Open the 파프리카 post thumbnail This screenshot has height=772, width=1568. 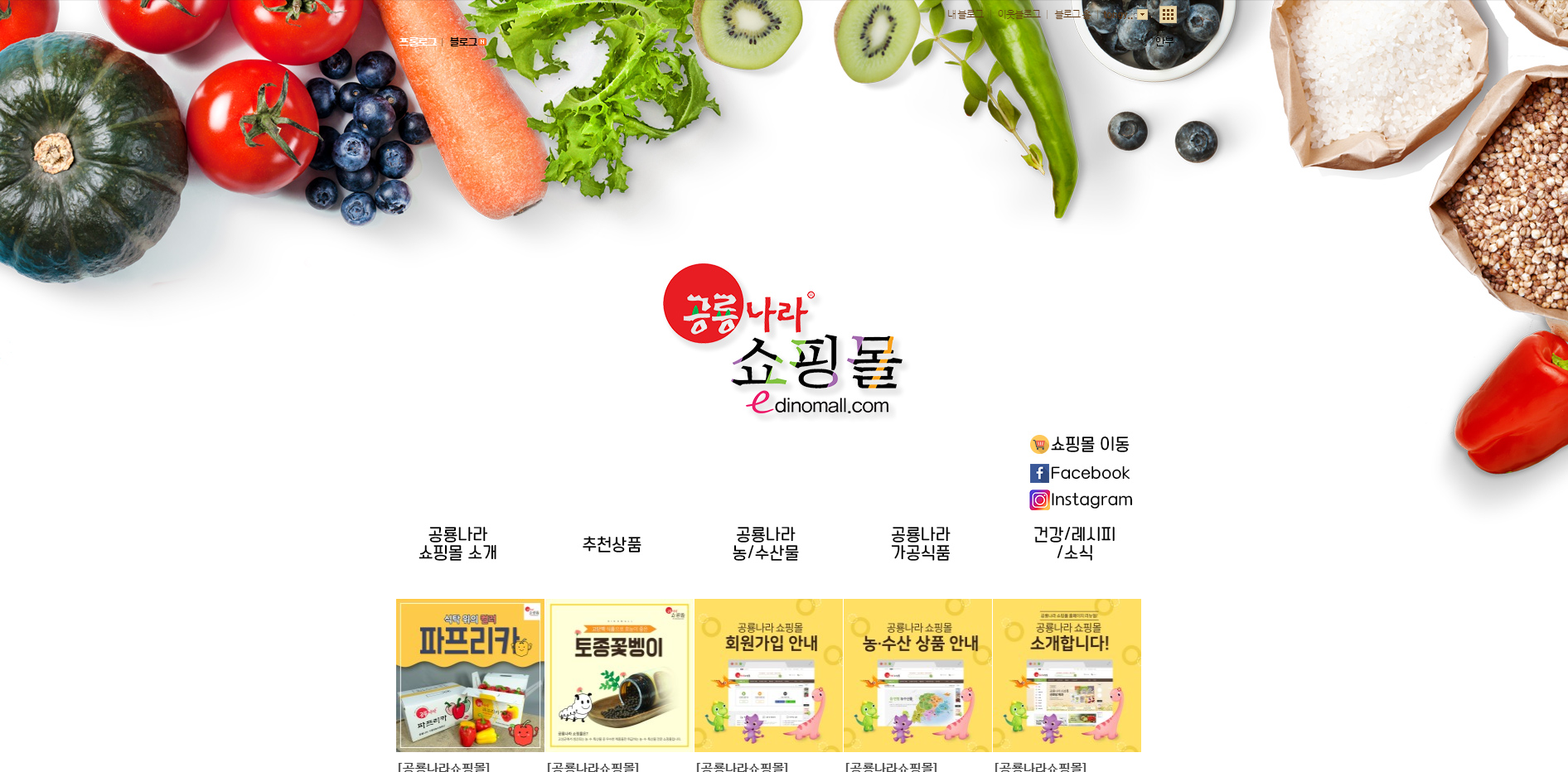470,675
